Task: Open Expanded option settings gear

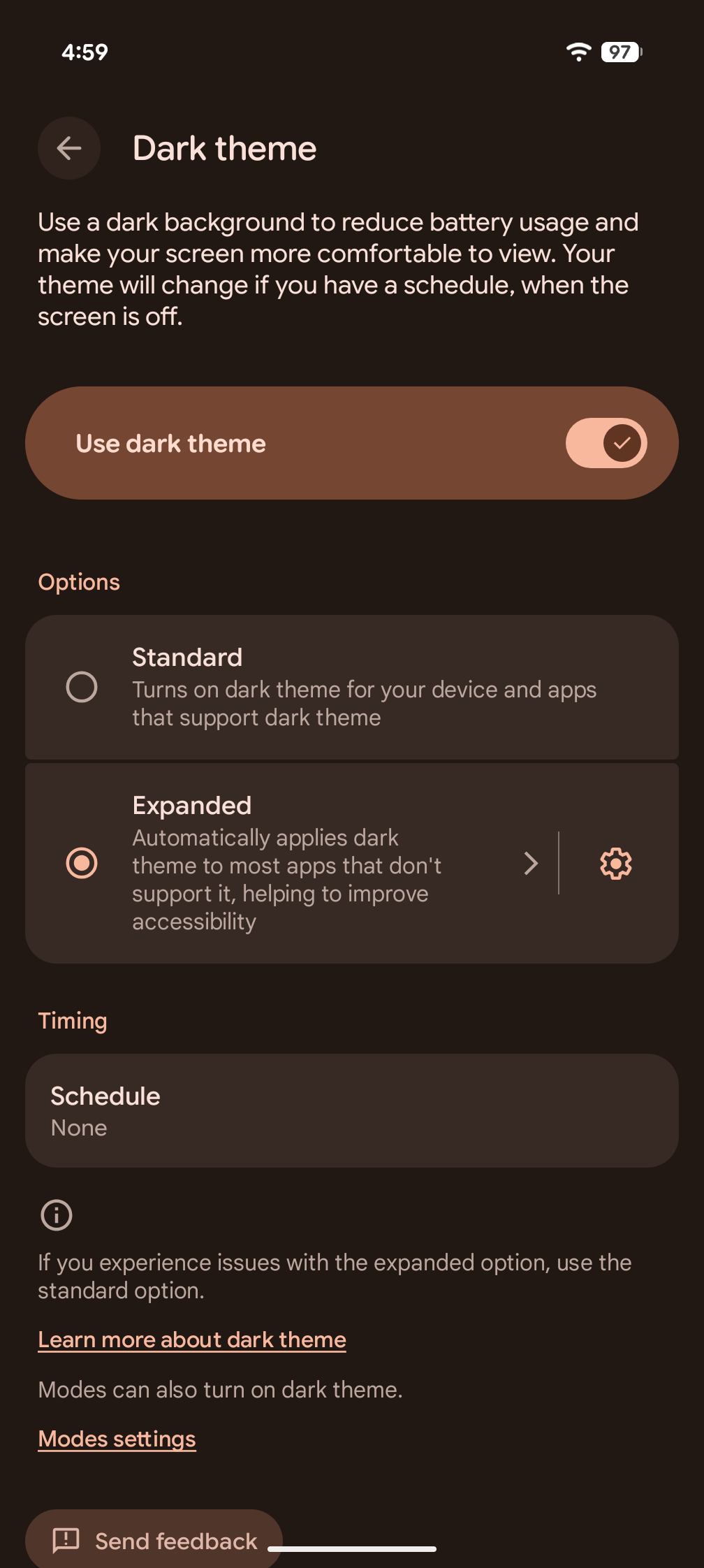Action: click(615, 864)
